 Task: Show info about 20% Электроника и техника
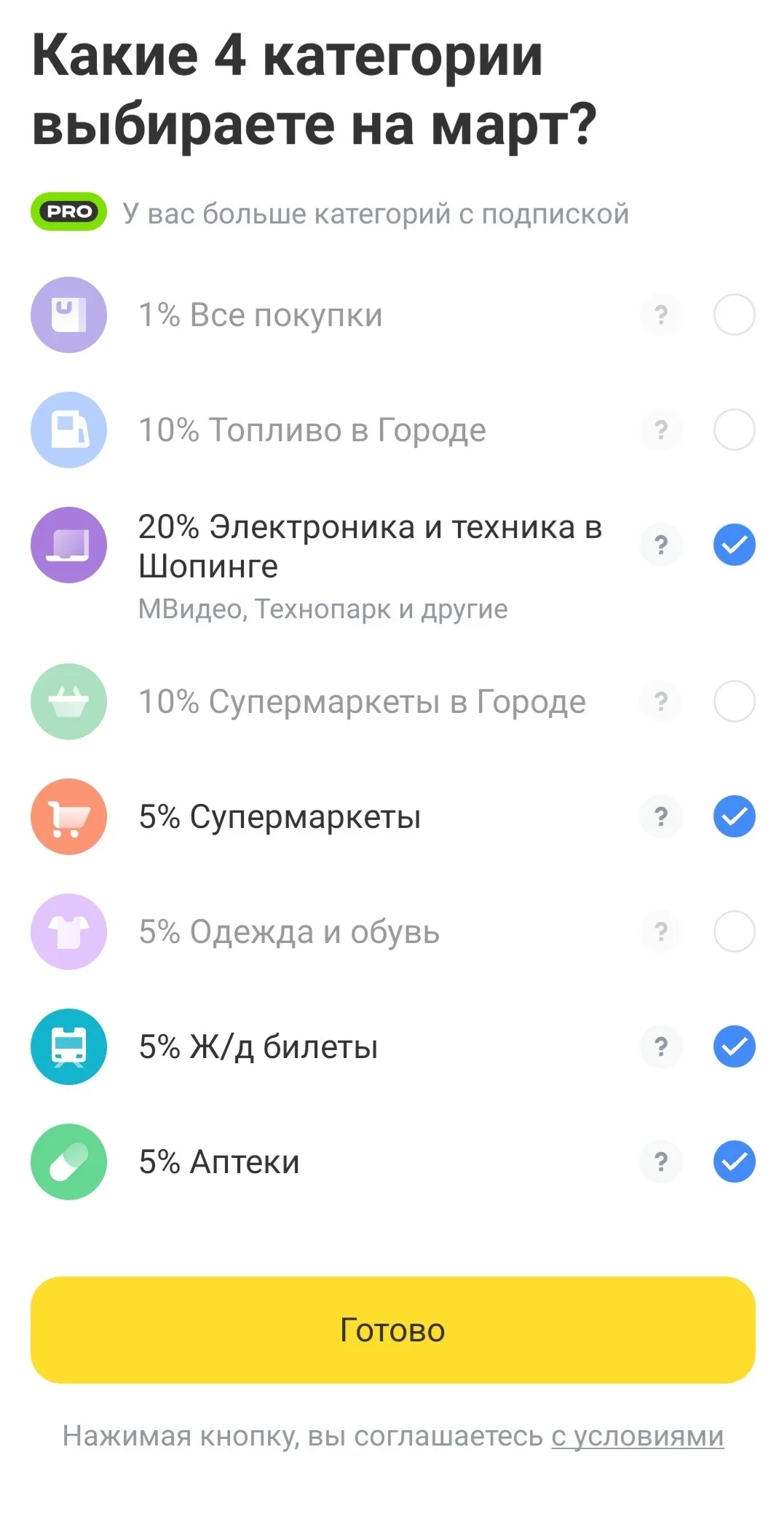(661, 545)
